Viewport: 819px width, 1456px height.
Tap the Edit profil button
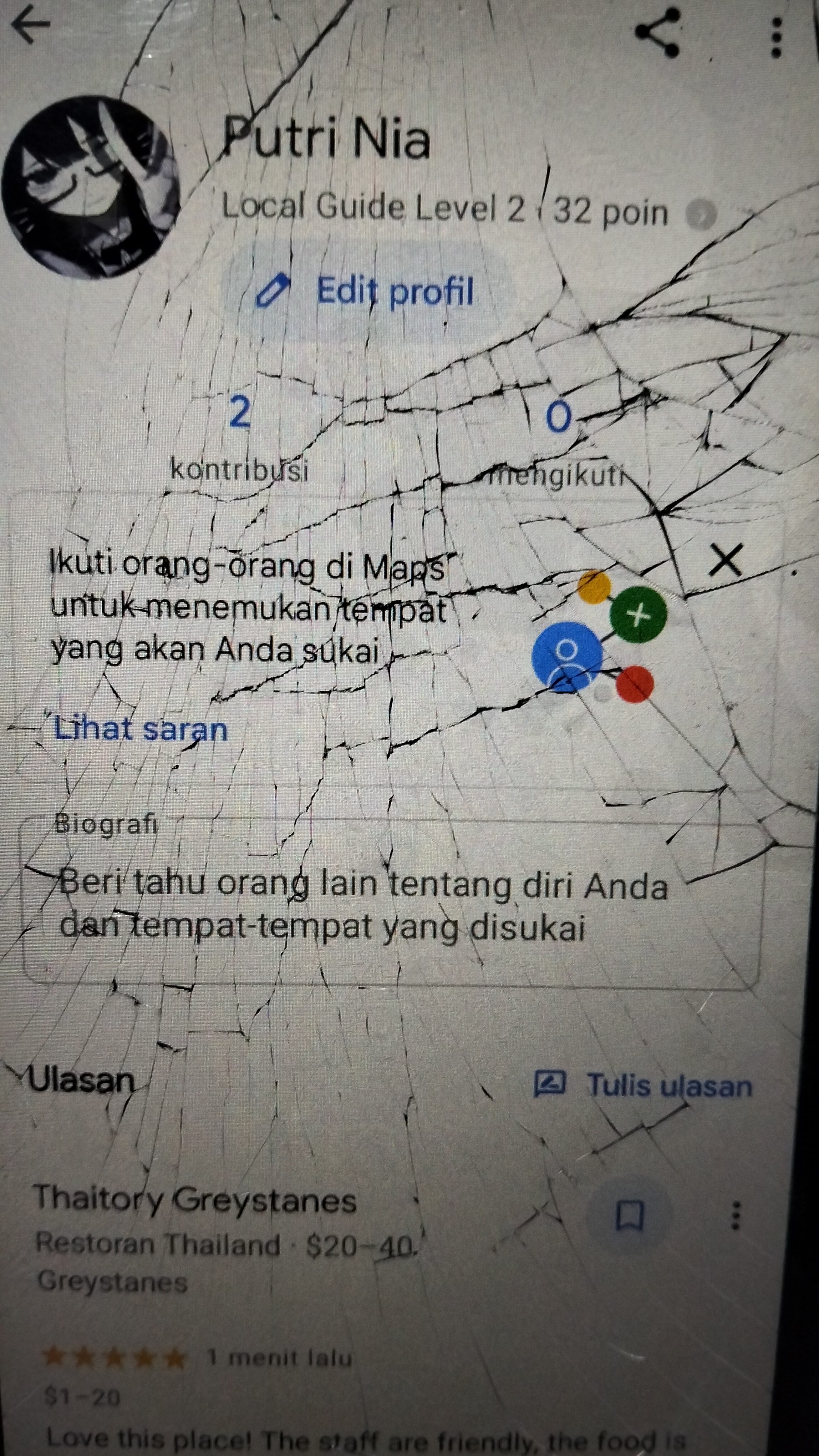click(x=367, y=291)
